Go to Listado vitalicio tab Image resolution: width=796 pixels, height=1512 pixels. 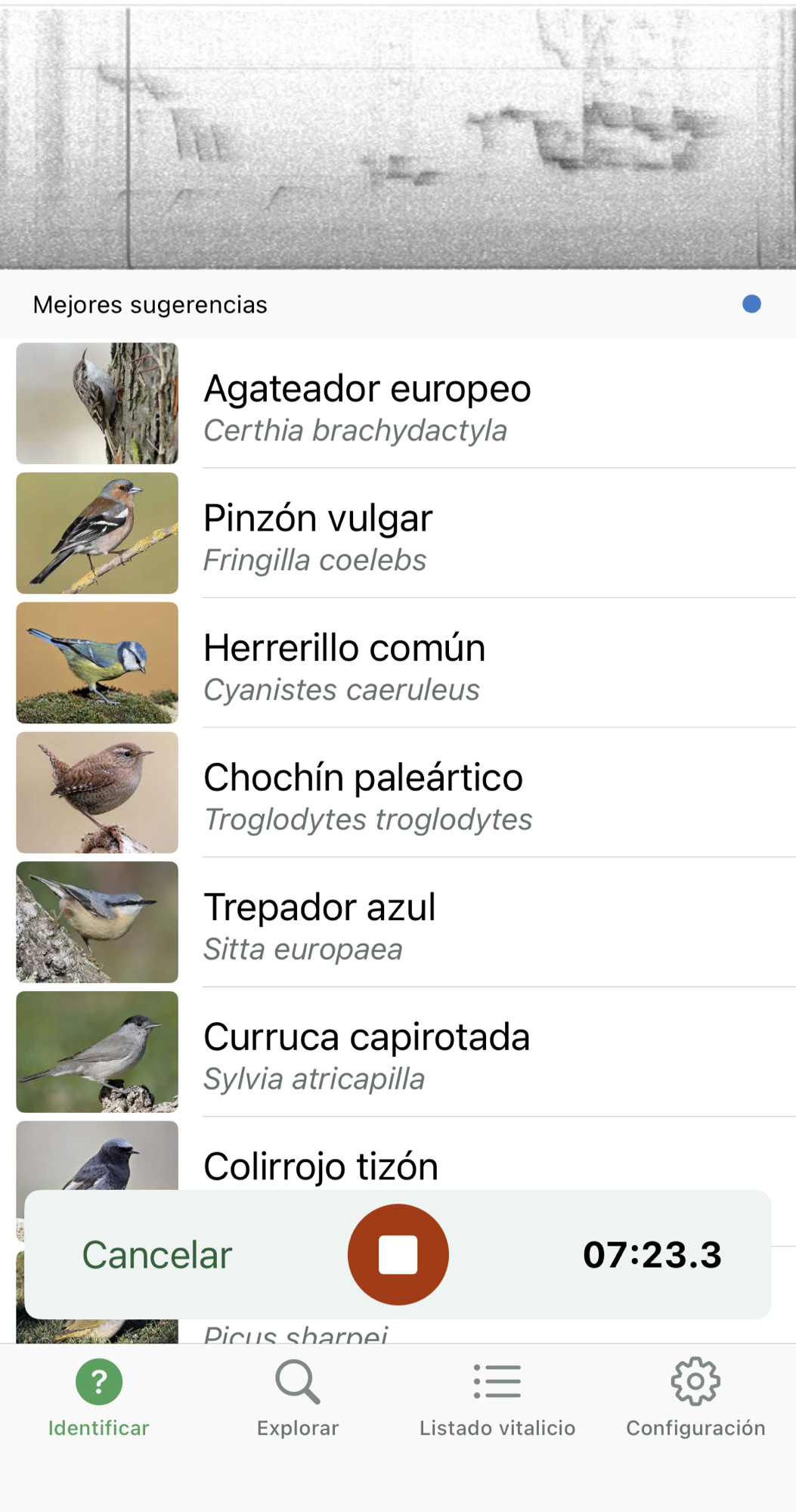(497, 1399)
